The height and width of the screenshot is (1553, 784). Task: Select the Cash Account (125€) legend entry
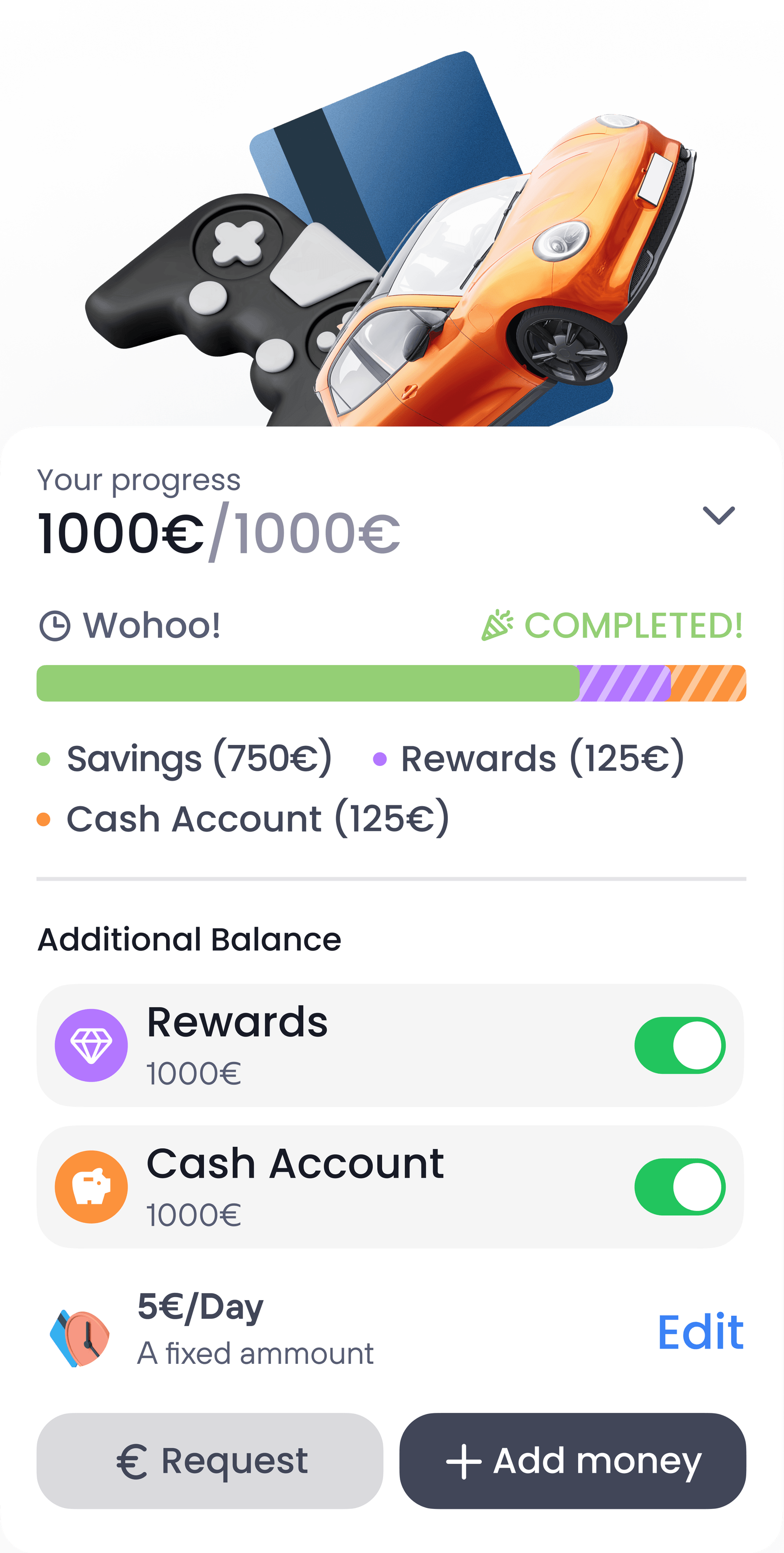(x=256, y=819)
